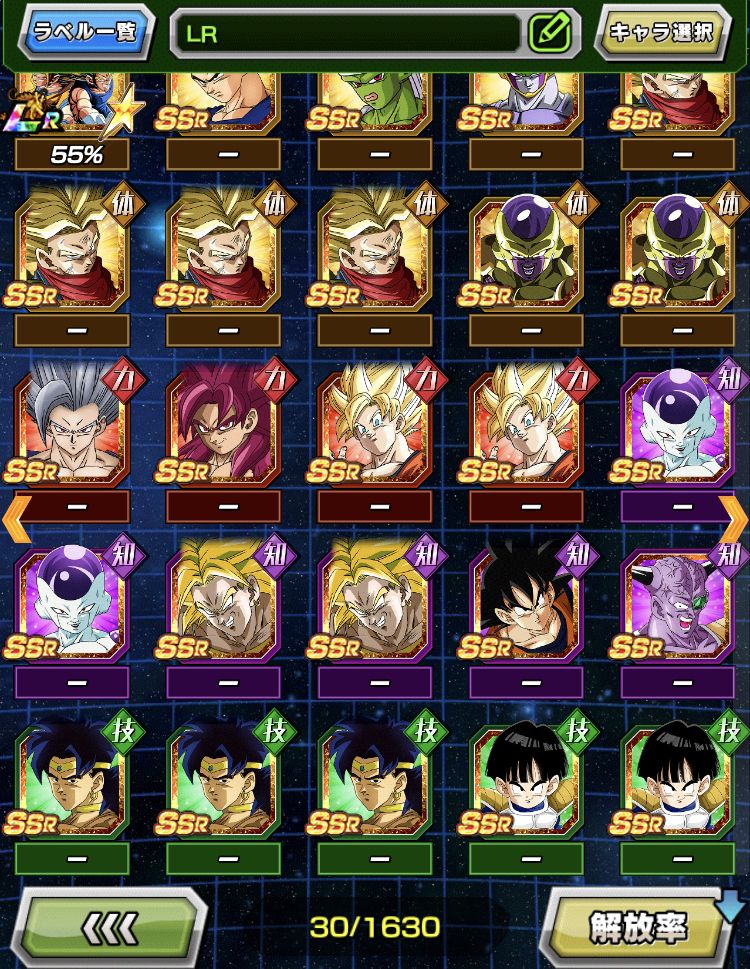Pick the black-haired Goku 知 card

pos(525,600)
